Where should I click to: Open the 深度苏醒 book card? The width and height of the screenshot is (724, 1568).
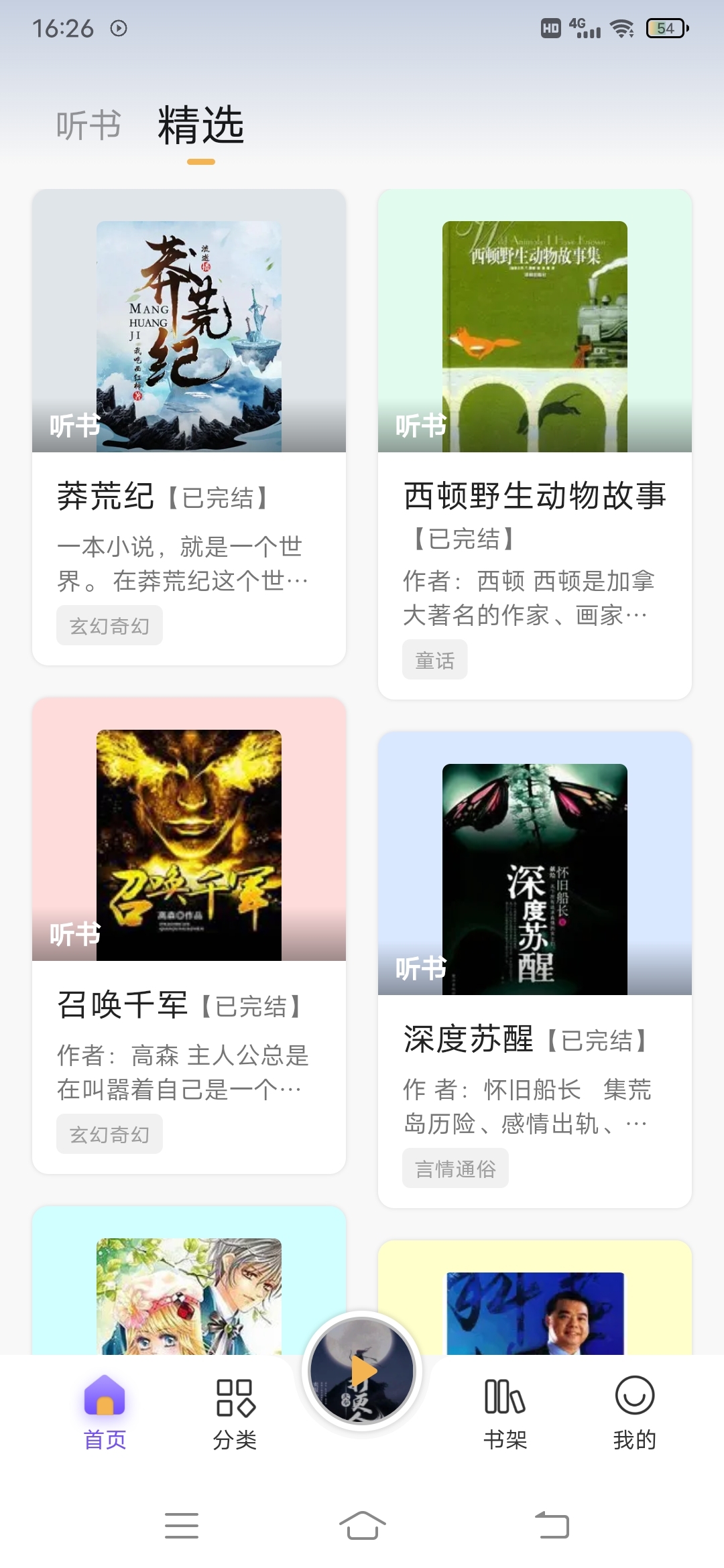click(x=535, y=970)
